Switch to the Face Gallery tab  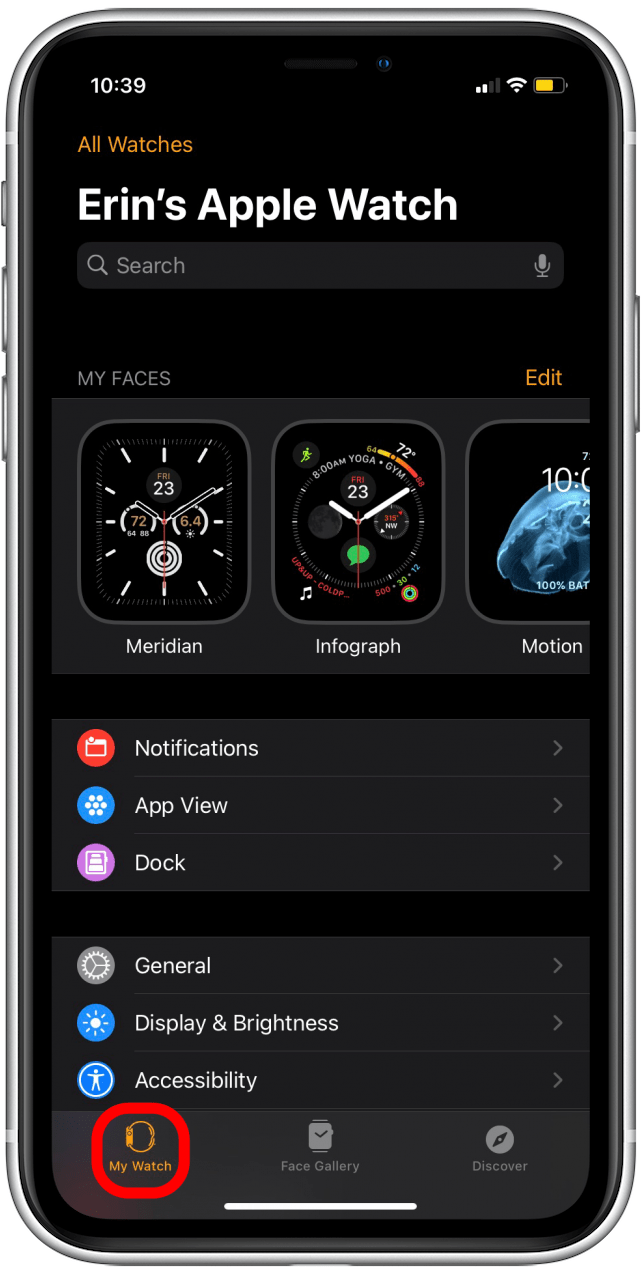[320, 1147]
